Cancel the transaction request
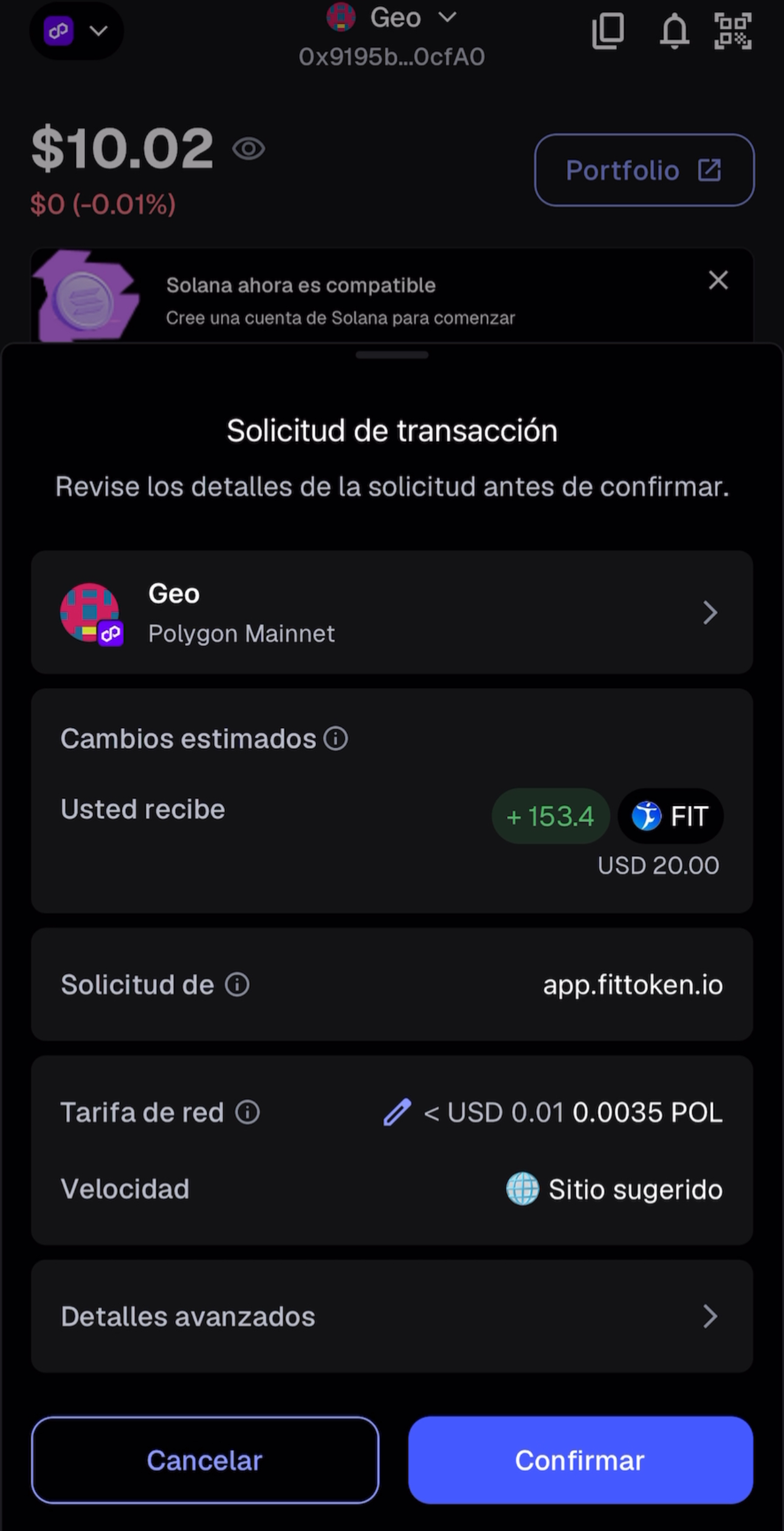784x1531 pixels. 205,1460
